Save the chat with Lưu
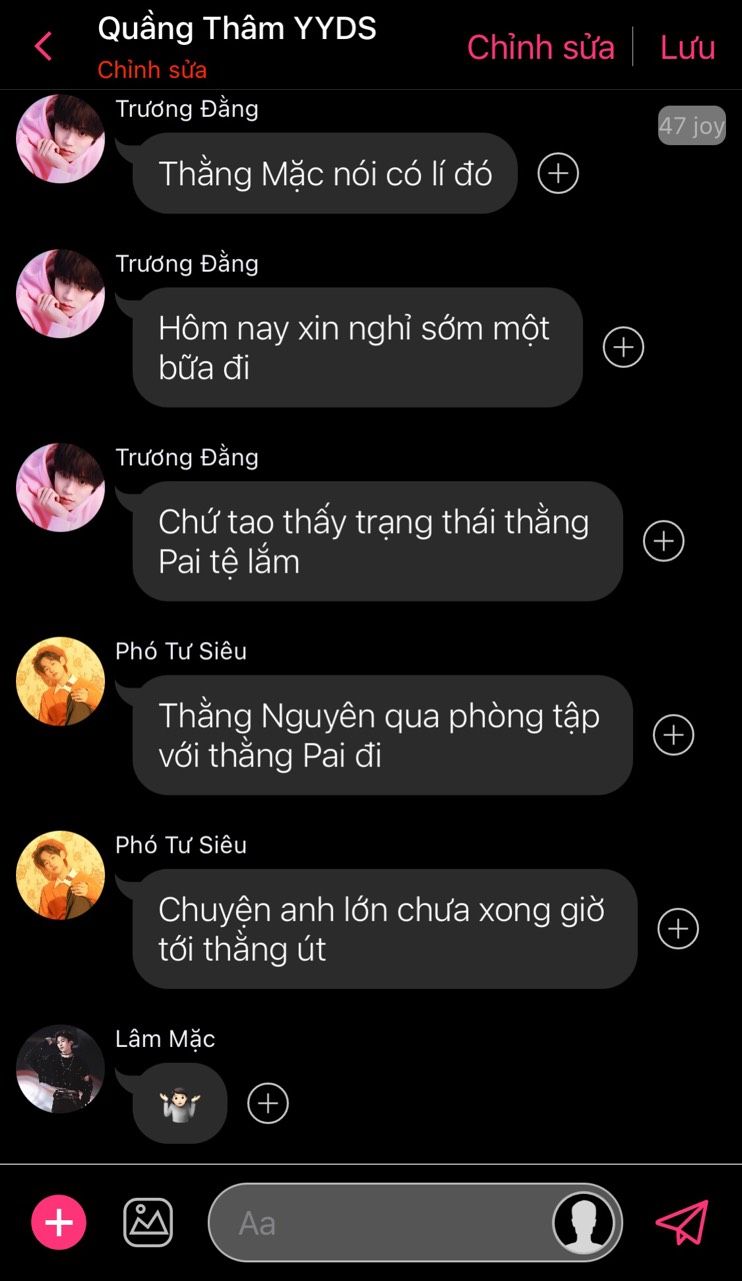 (x=687, y=47)
